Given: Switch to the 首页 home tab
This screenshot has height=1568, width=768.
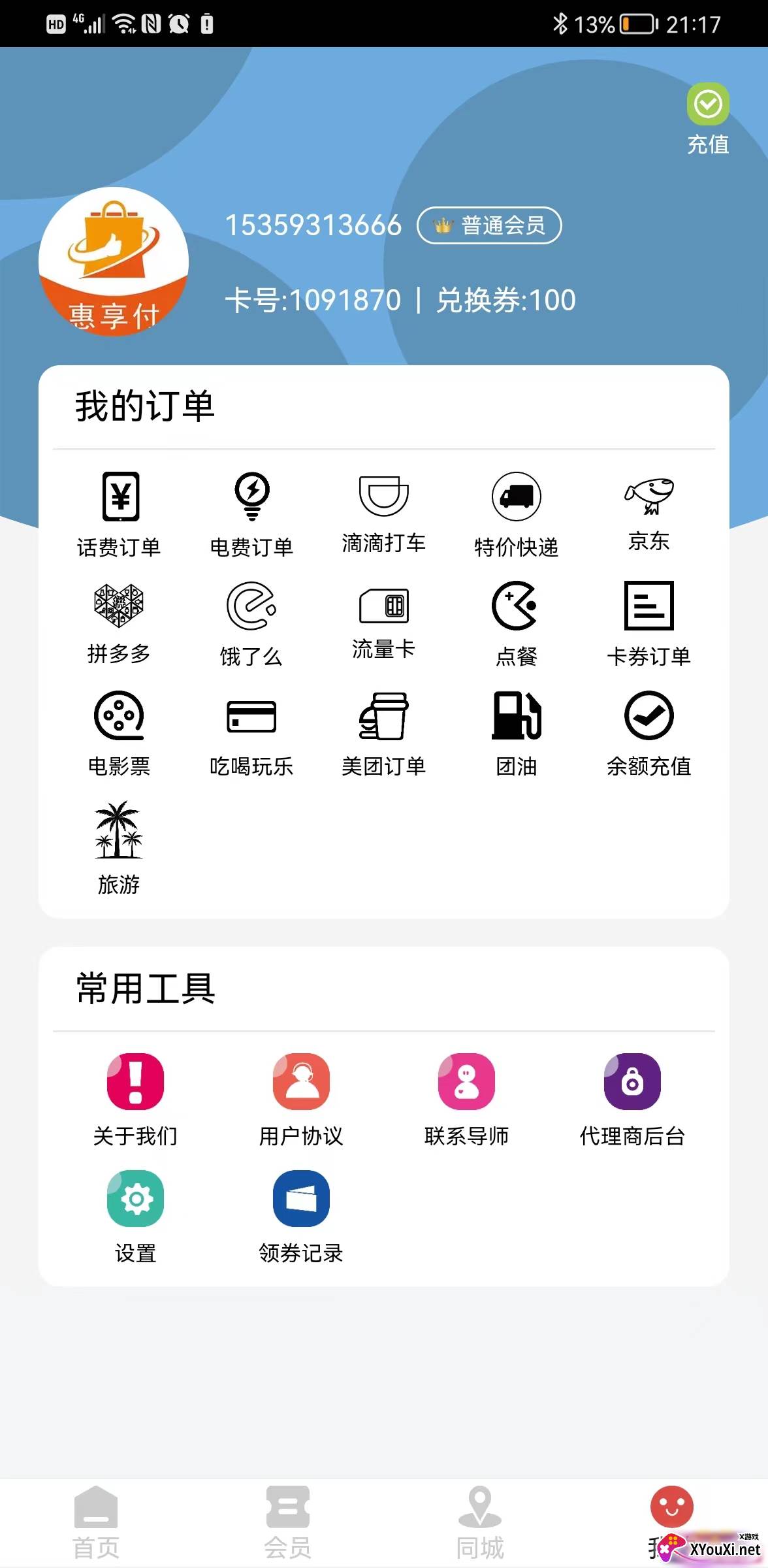Looking at the screenshot, I should tap(96, 1522).
